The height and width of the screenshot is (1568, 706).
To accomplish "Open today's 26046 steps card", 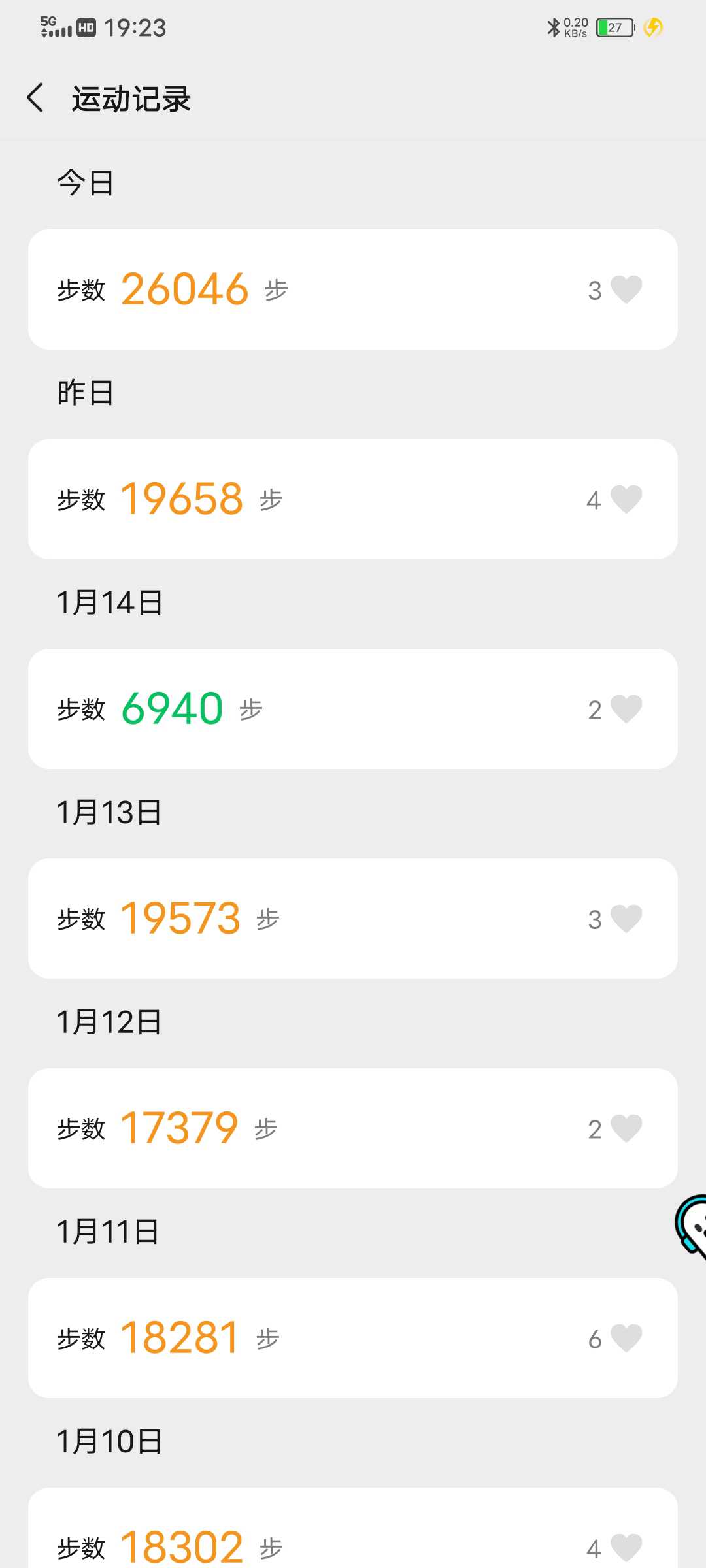I will (x=353, y=289).
